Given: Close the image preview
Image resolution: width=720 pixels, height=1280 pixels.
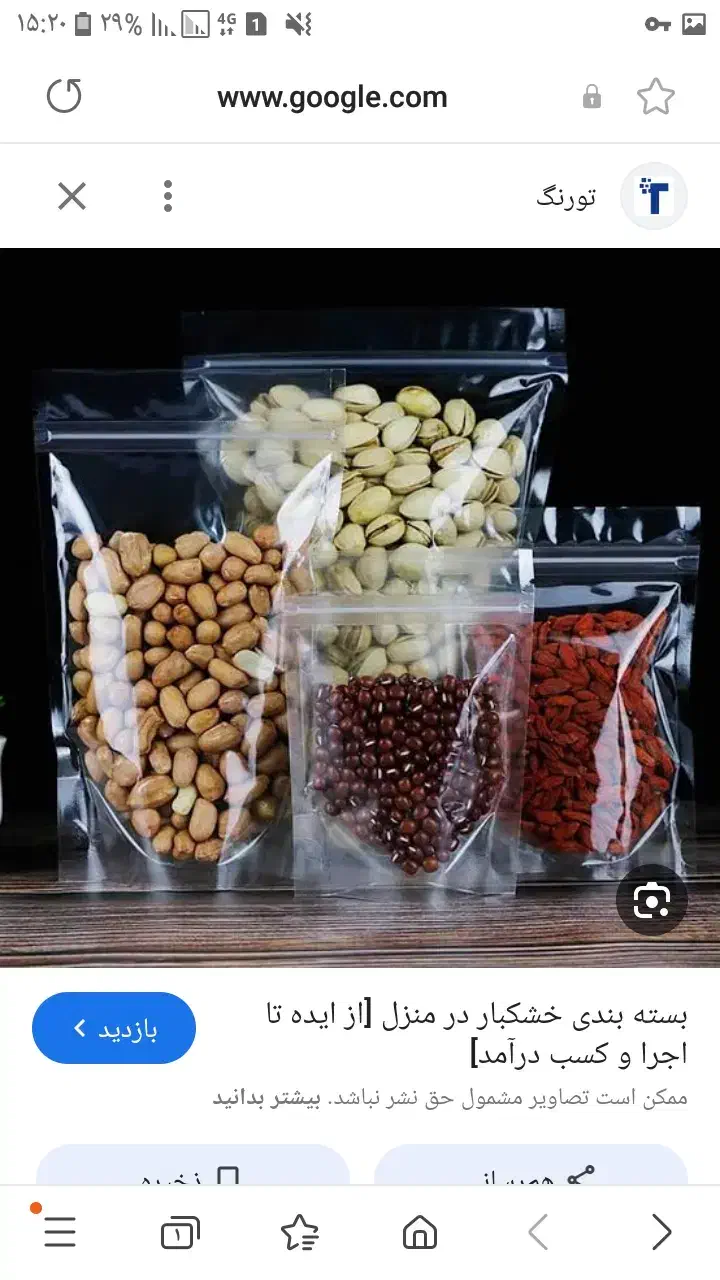Looking at the screenshot, I should (x=72, y=196).
